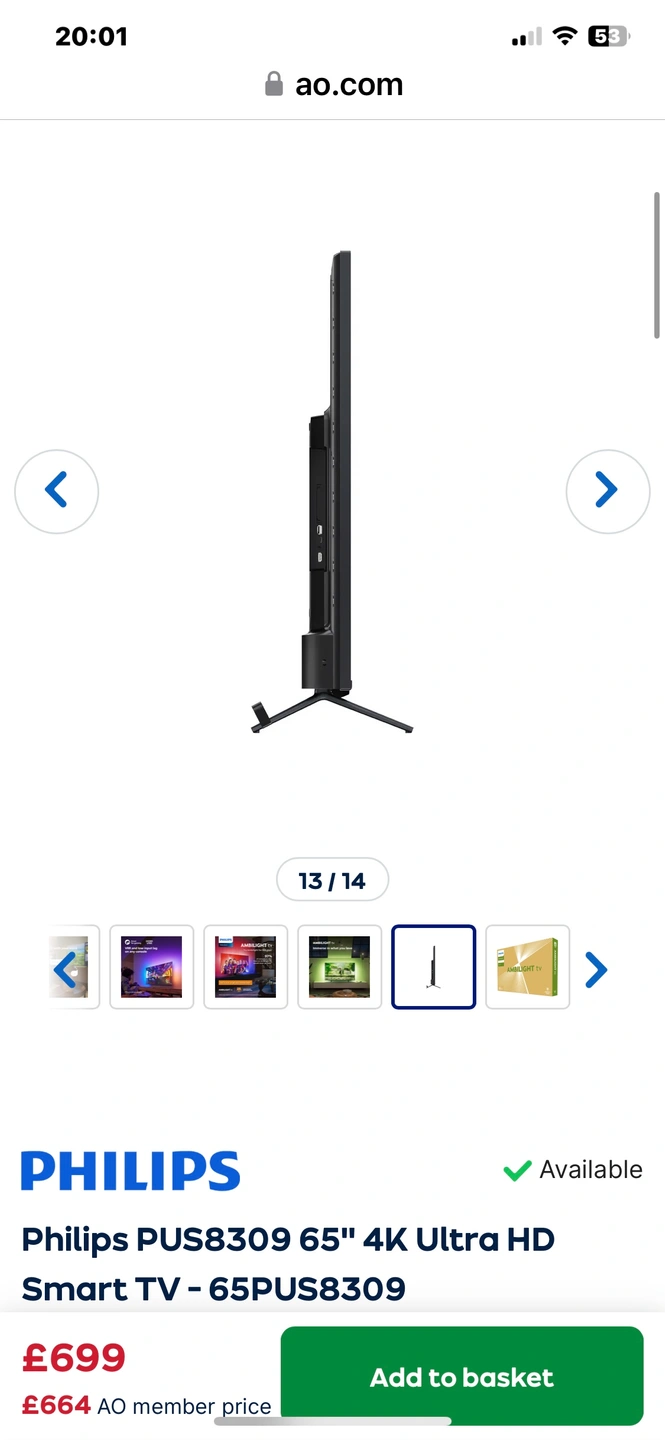Select the side-view TV thumbnail
The image size is (665, 1440).
coord(433,967)
